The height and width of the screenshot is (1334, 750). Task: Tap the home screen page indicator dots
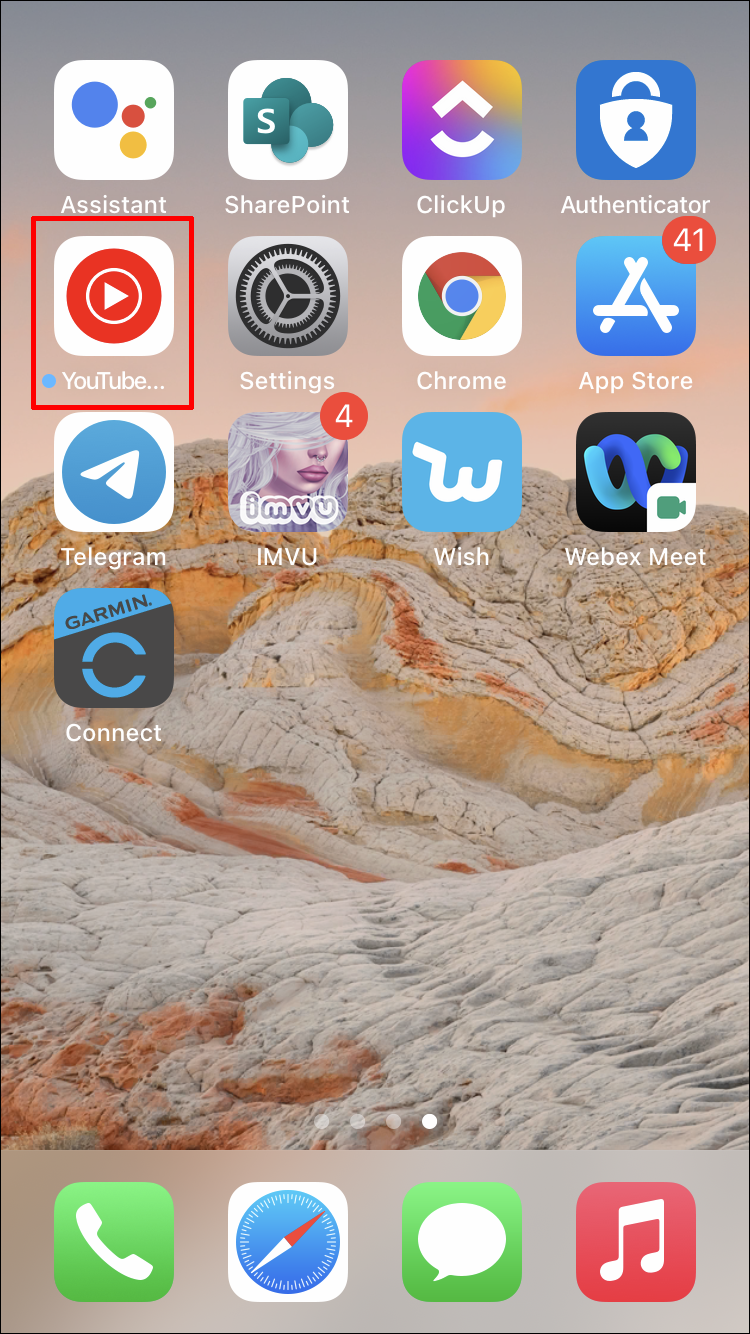[375, 1122]
